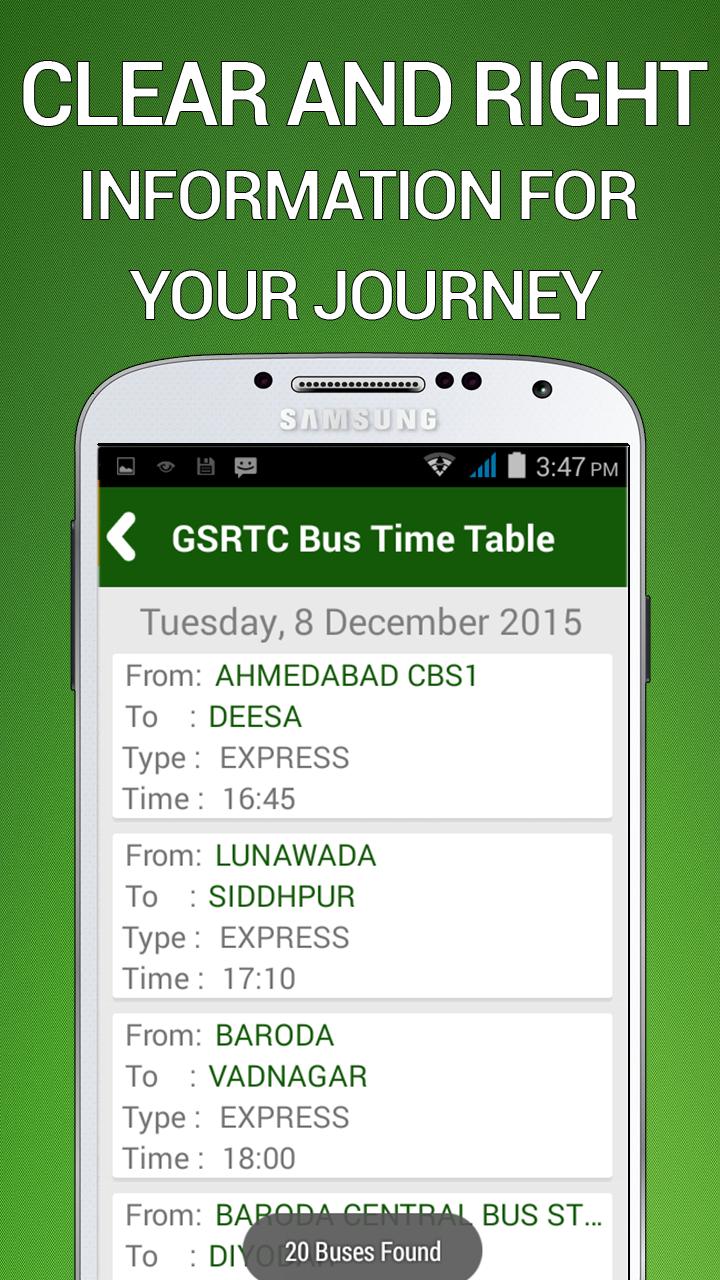Tap the messaging notification icon
The height and width of the screenshot is (1280, 720).
(x=248, y=464)
